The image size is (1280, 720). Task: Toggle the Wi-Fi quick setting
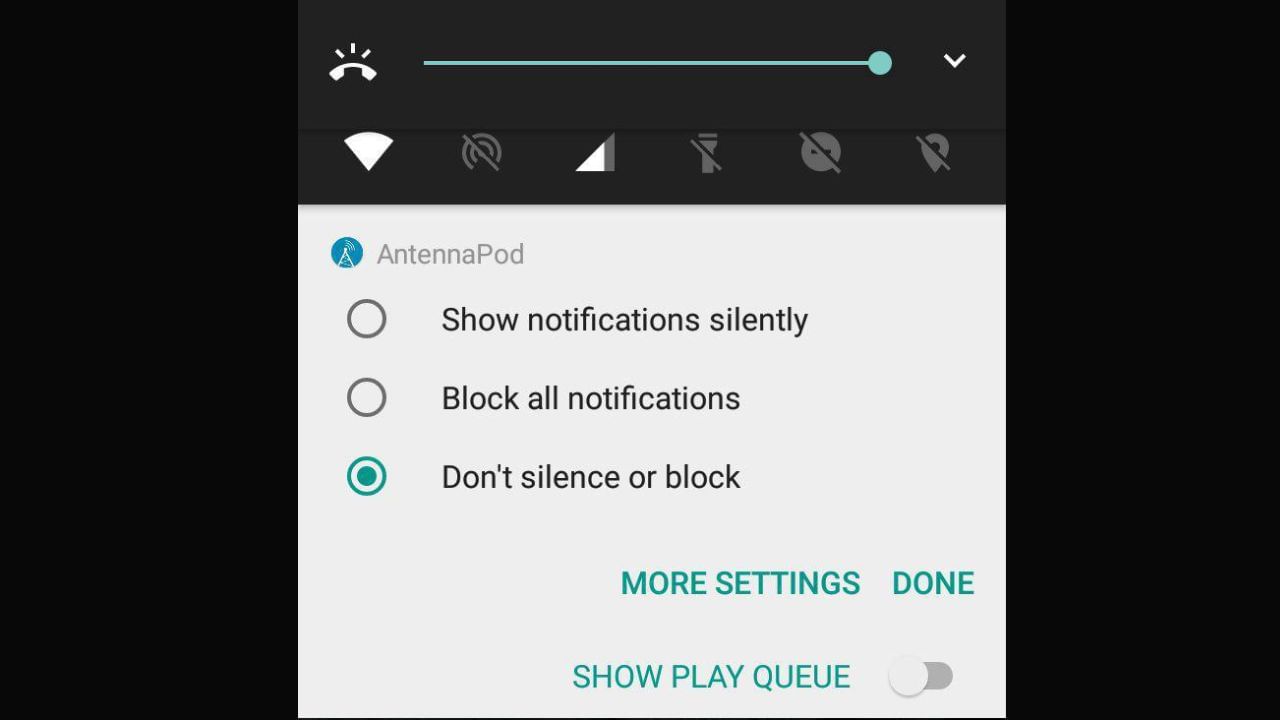(368, 153)
